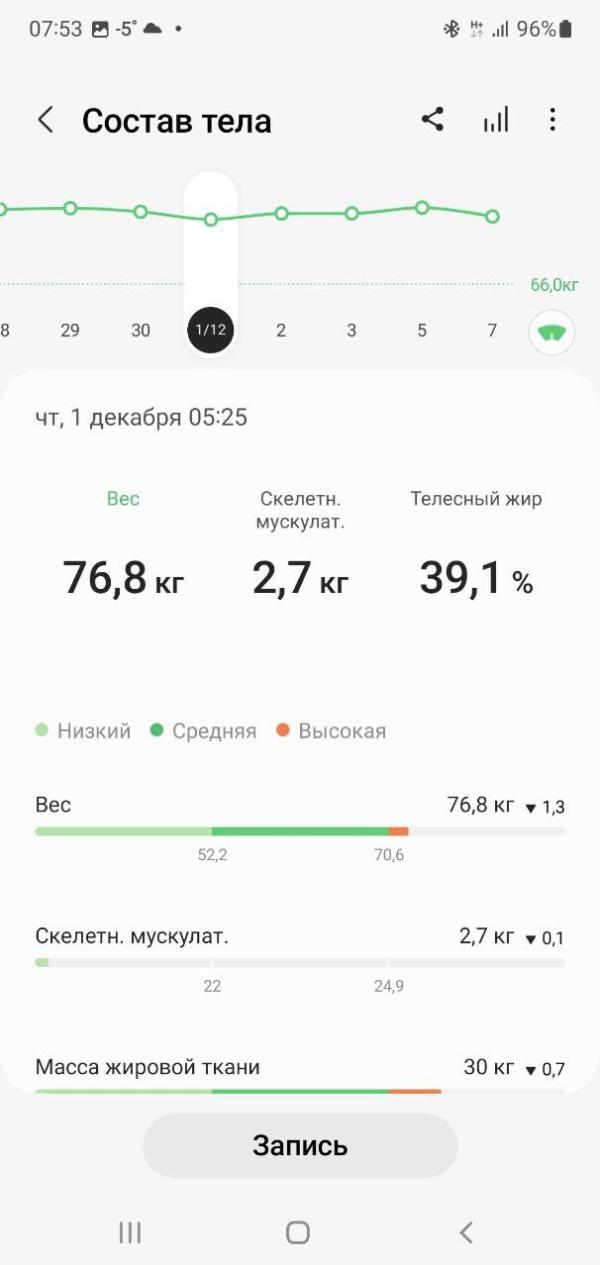Open the overflow menu

pos(553,121)
